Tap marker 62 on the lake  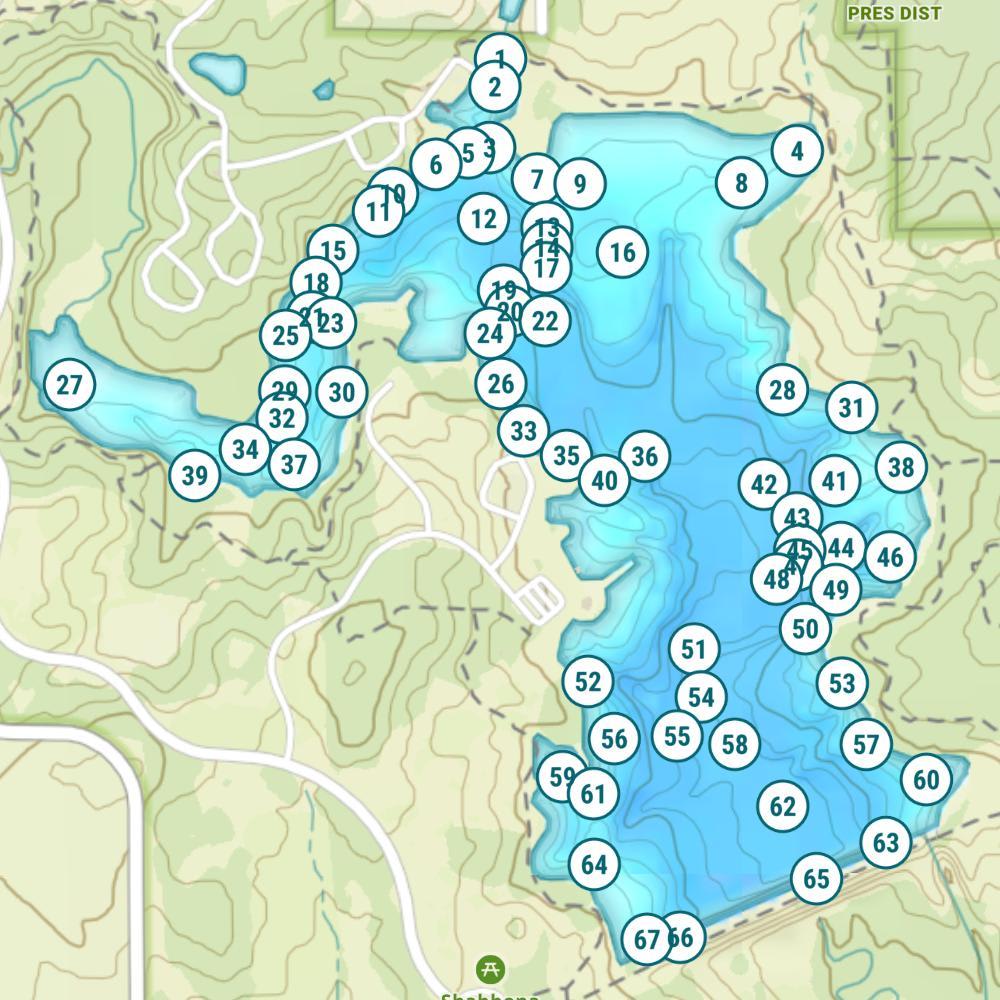[x=783, y=806]
